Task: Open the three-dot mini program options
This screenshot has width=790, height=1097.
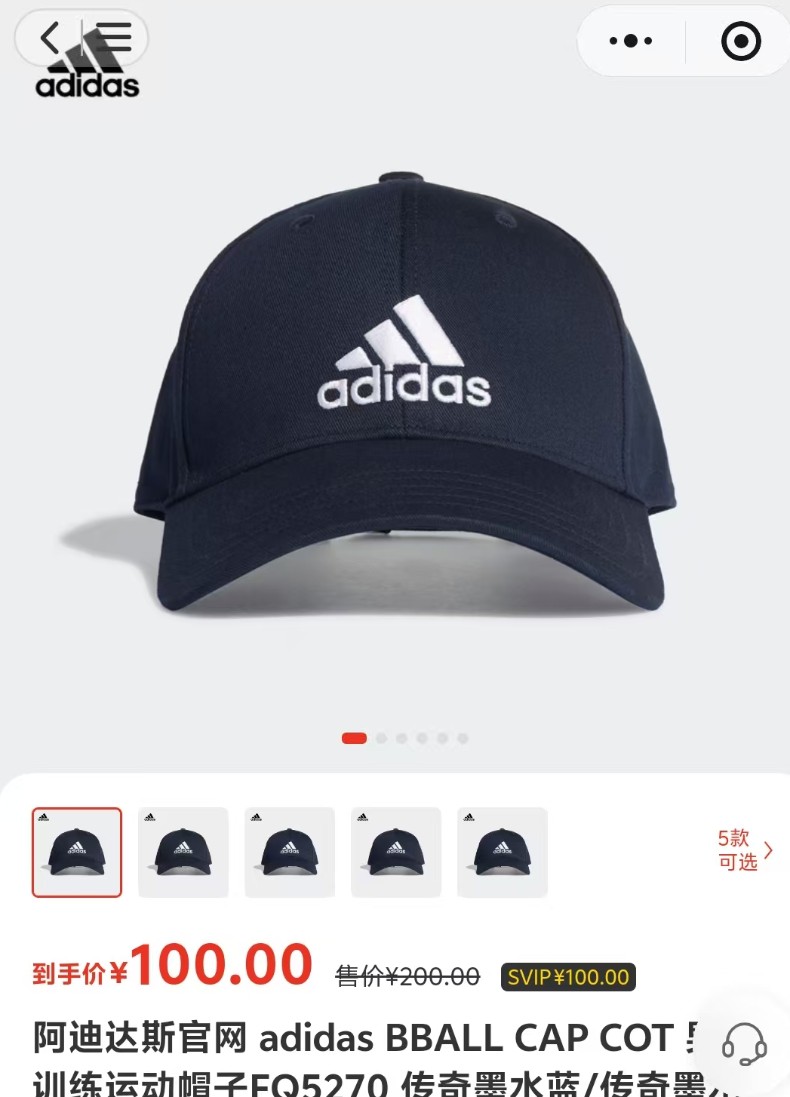Action: (x=631, y=41)
